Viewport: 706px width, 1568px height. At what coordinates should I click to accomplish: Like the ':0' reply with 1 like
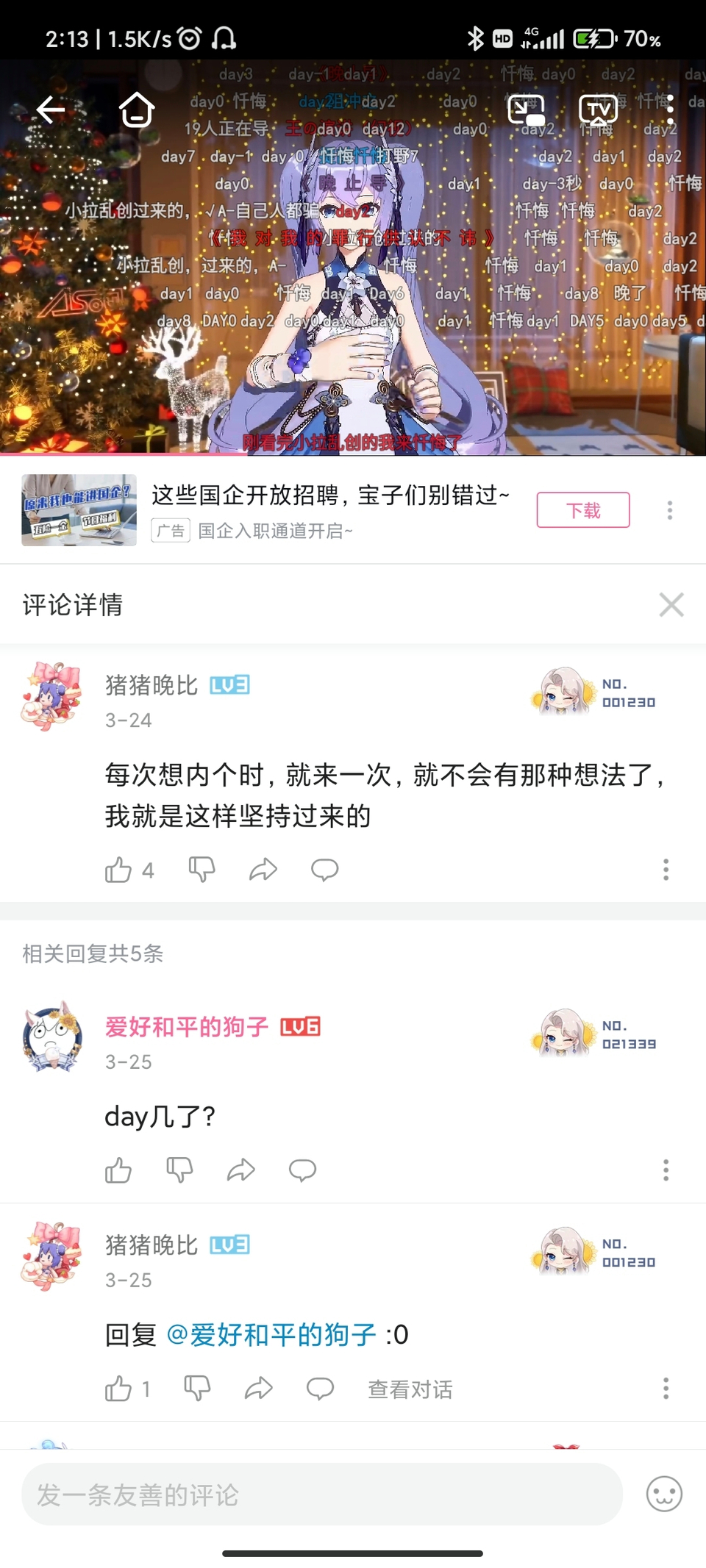tap(118, 1389)
